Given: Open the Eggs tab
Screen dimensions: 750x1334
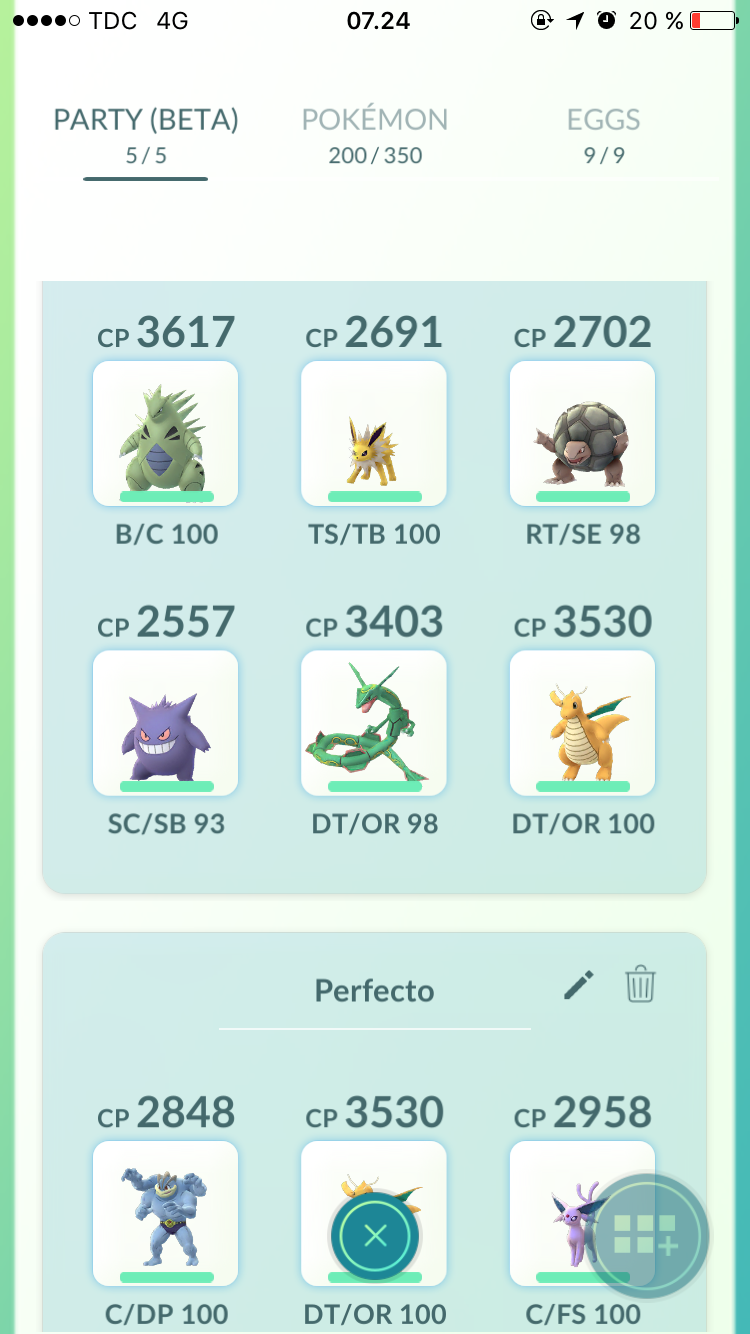Looking at the screenshot, I should [x=603, y=136].
